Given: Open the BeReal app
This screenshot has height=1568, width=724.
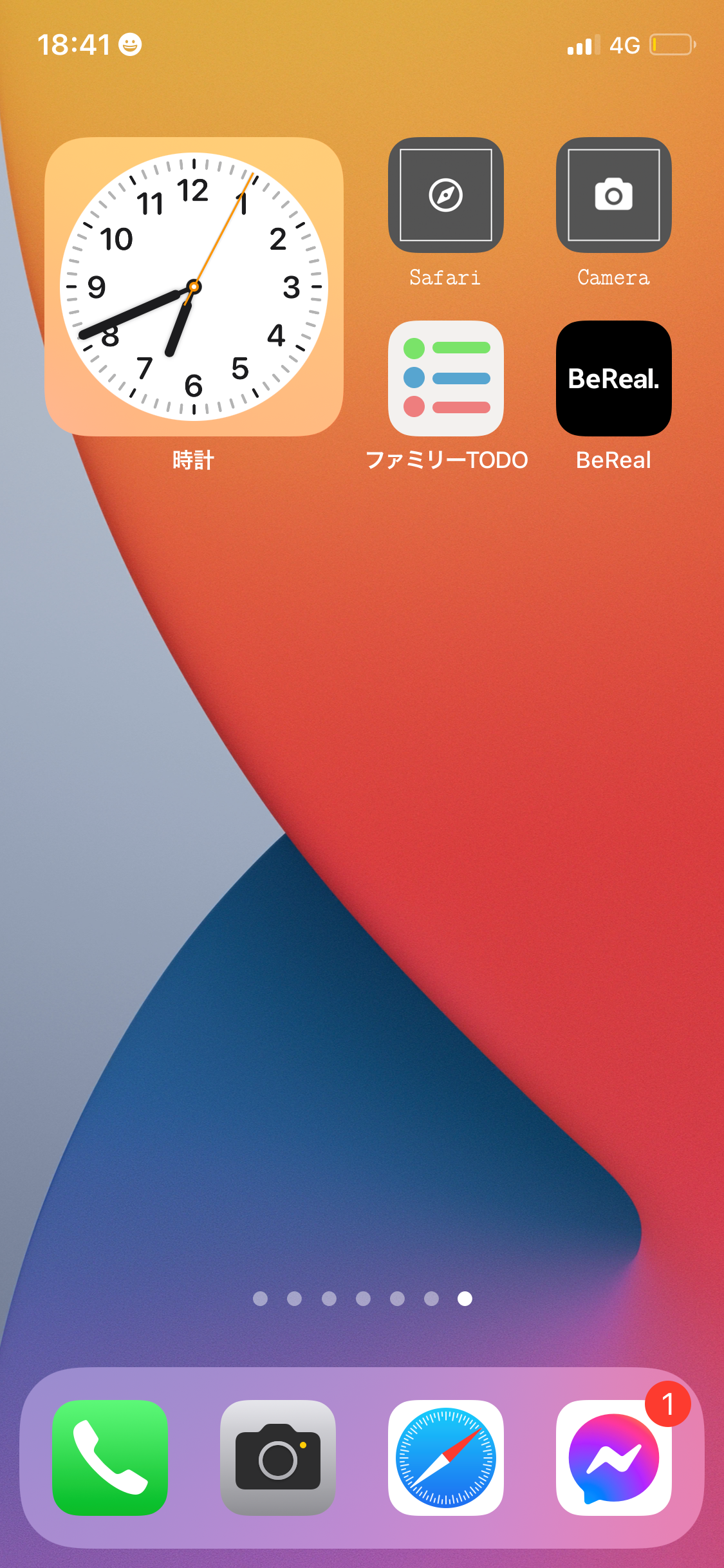Looking at the screenshot, I should tap(613, 378).
